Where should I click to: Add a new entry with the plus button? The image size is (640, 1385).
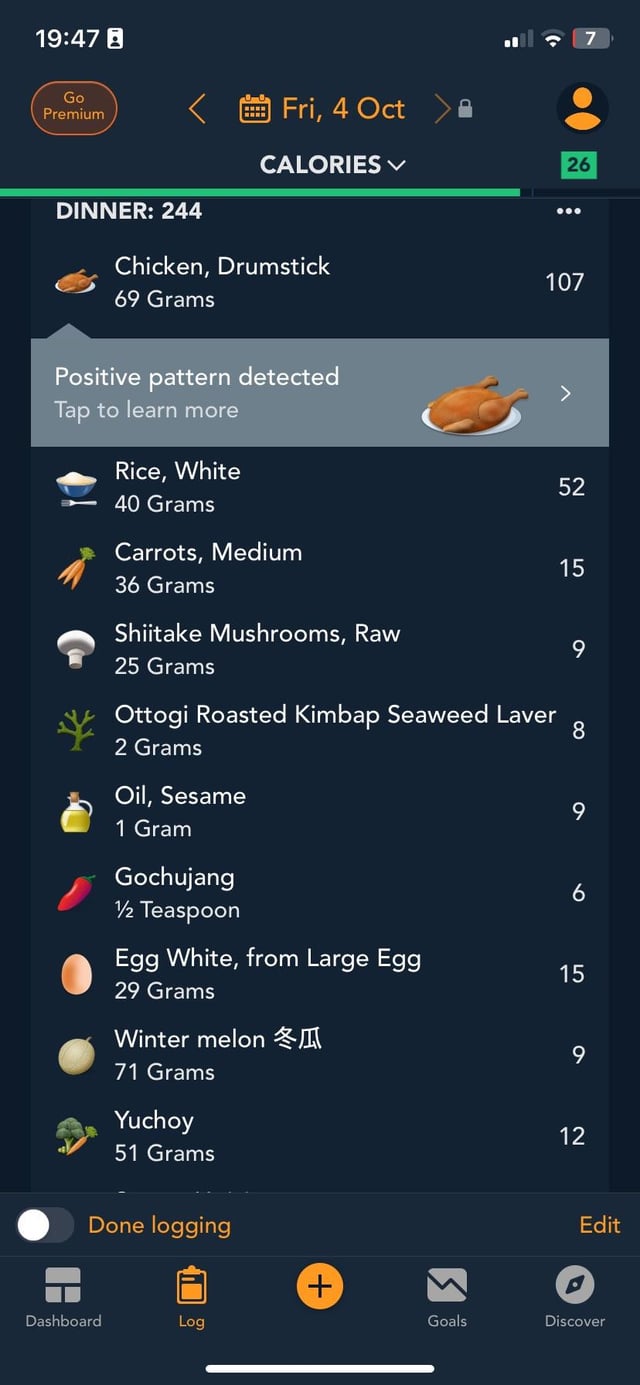(320, 1286)
